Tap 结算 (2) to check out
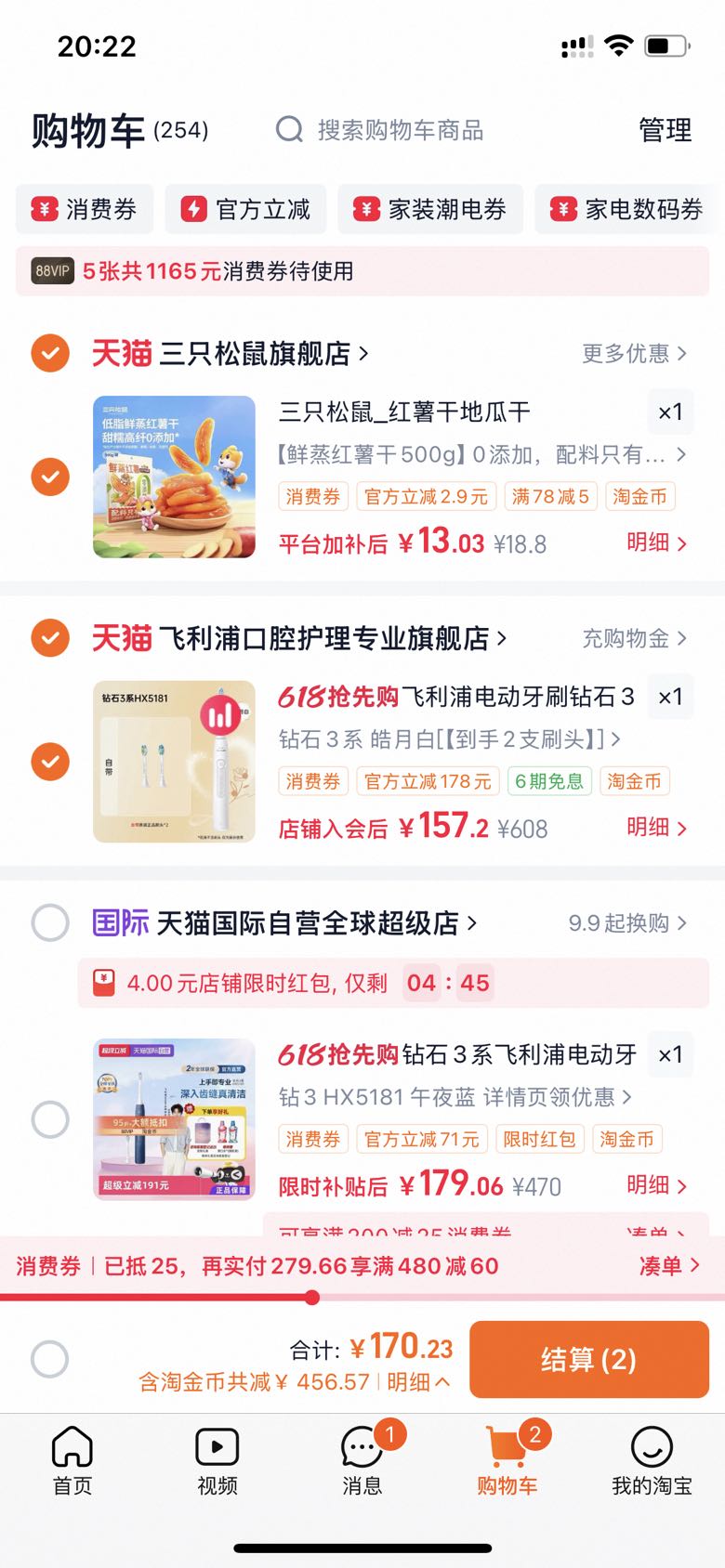The image size is (725, 1568). click(589, 1359)
